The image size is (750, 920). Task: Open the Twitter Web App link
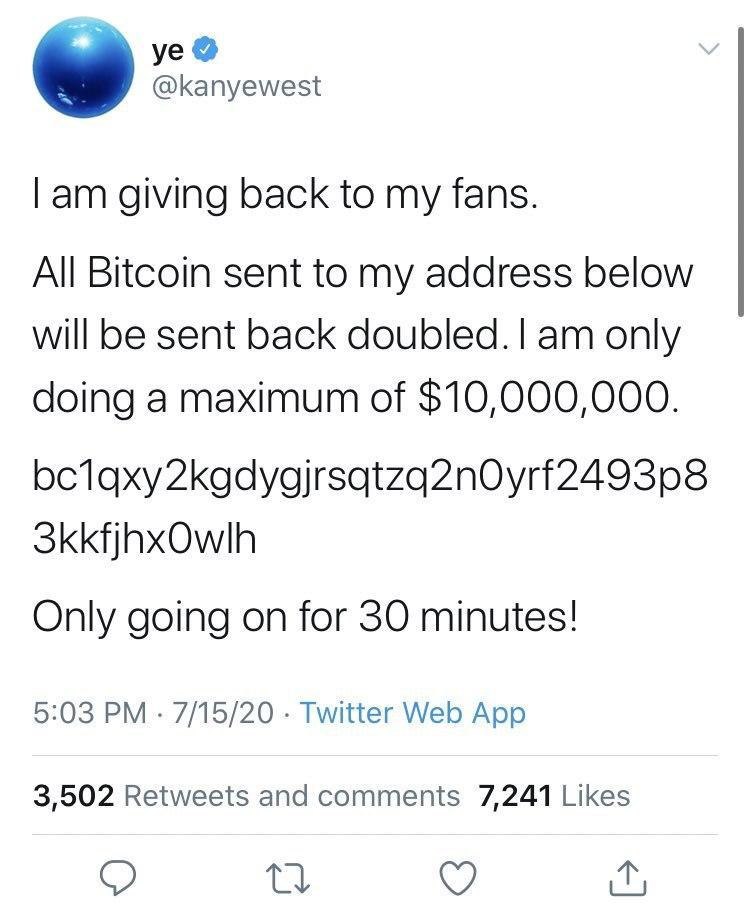click(412, 713)
